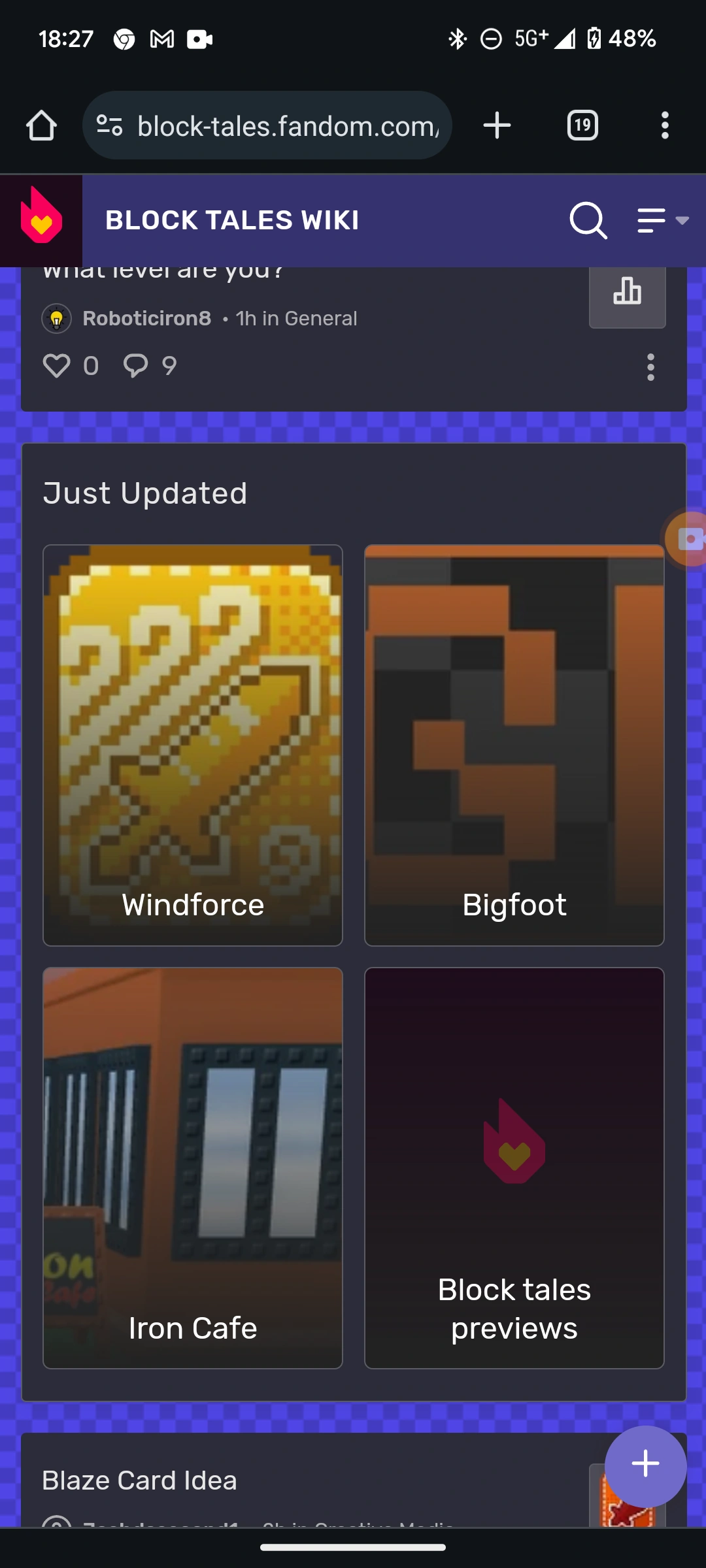This screenshot has height=1568, width=706.
Task: Tap the BLOCK TALES WIKI title
Action: (x=231, y=220)
